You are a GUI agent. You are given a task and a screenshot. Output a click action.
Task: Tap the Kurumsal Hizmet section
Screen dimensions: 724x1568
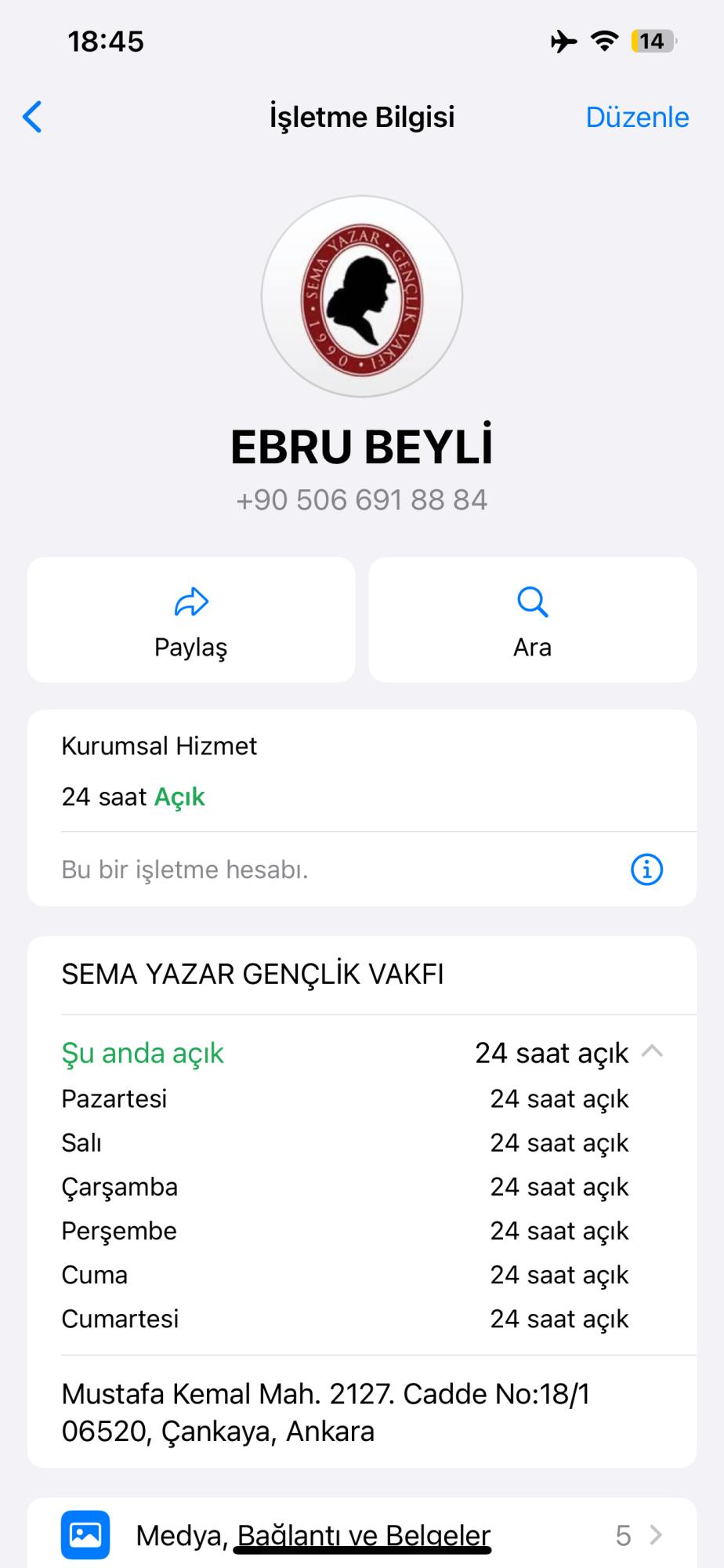[x=159, y=746]
